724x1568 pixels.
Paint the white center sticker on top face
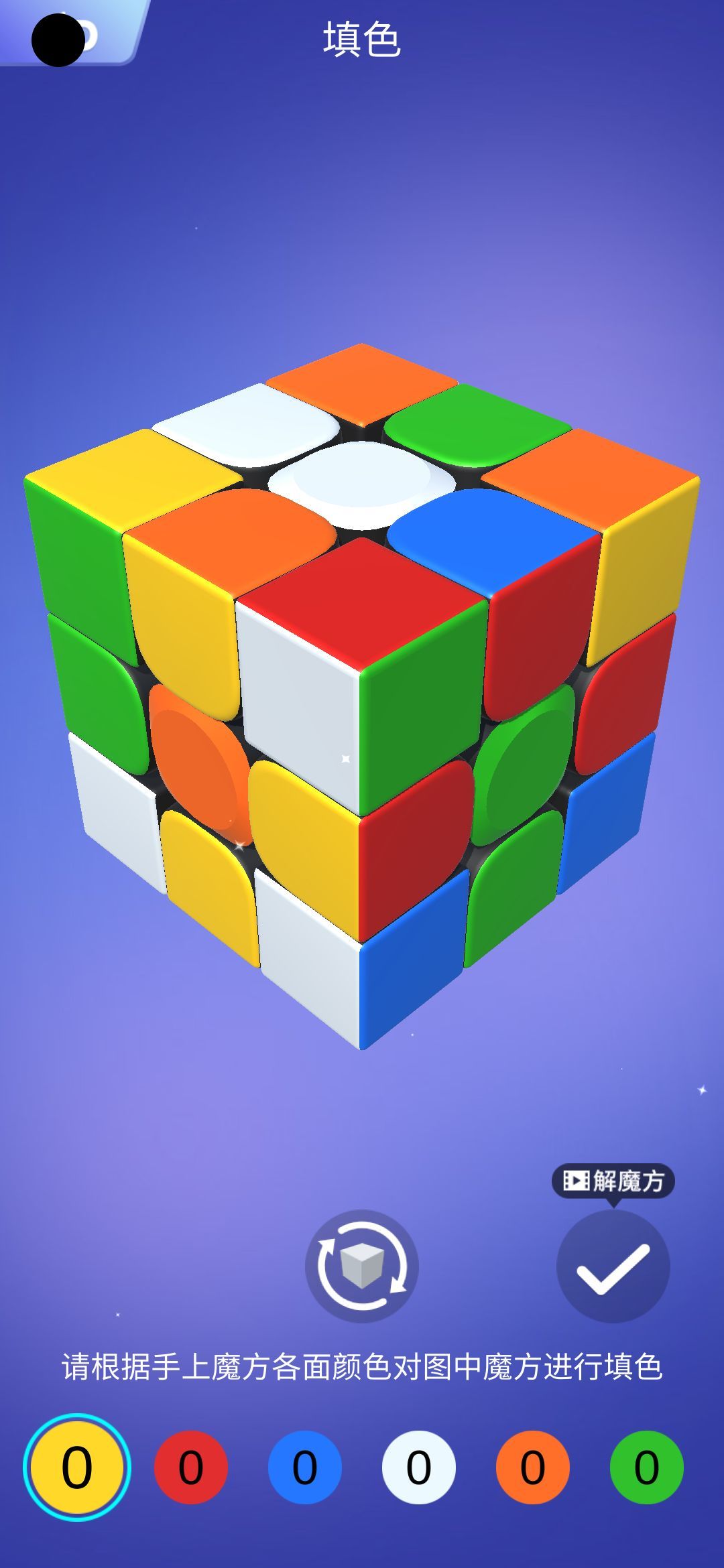click(x=362, y=482)
